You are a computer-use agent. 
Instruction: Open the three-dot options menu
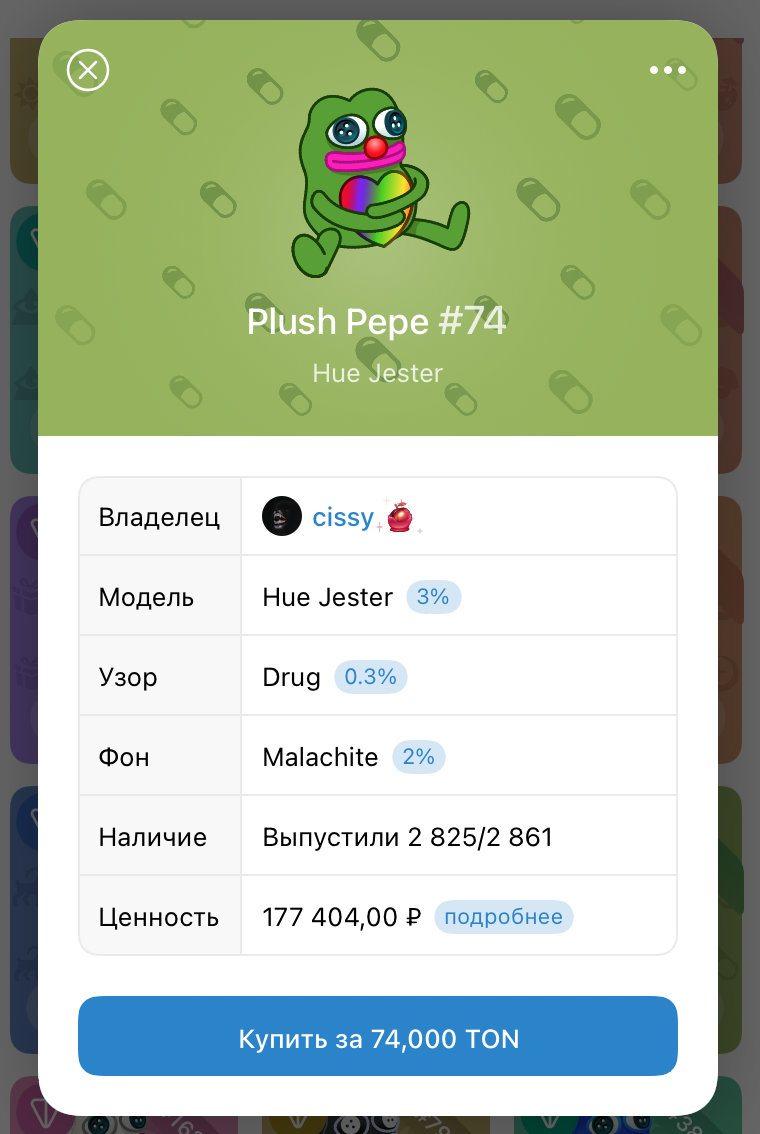coord(667,70)
